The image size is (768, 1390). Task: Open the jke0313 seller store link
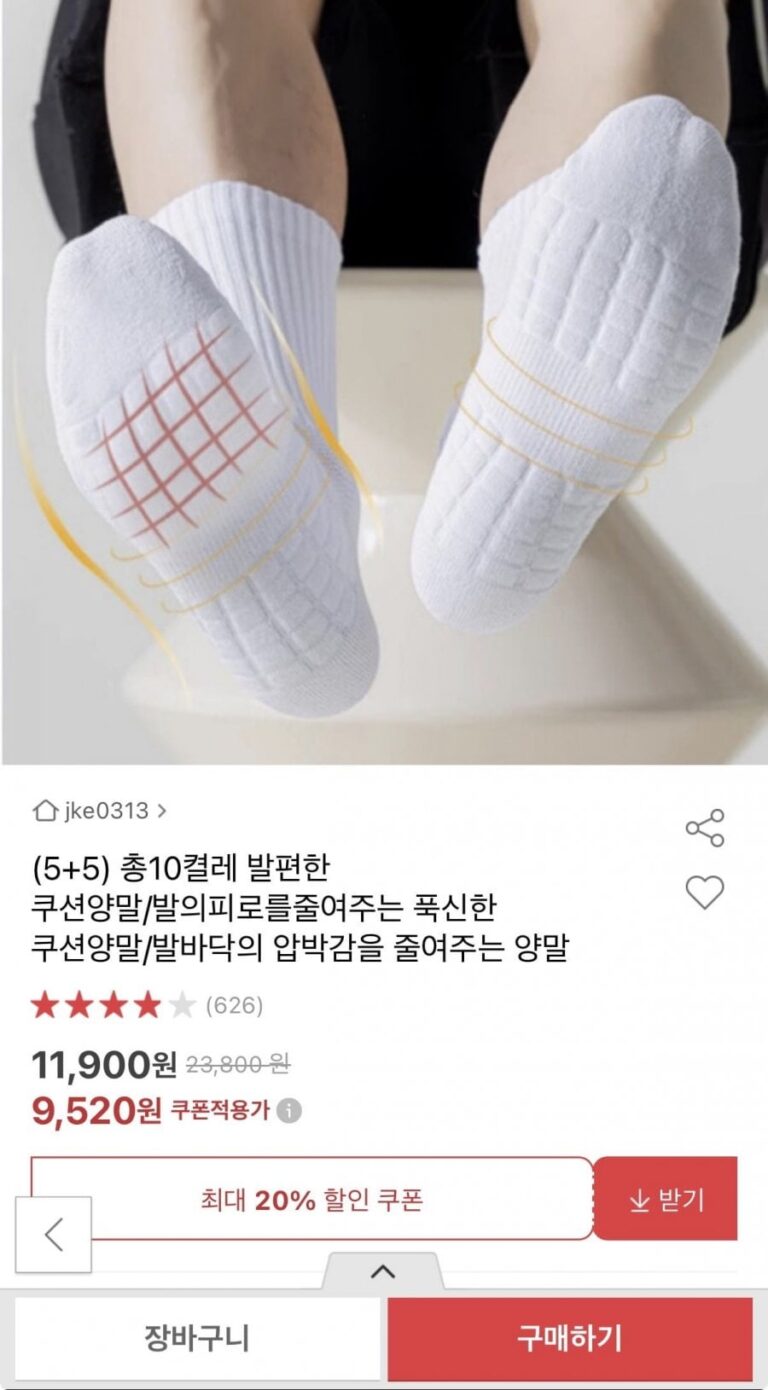(x=100, y=810)
